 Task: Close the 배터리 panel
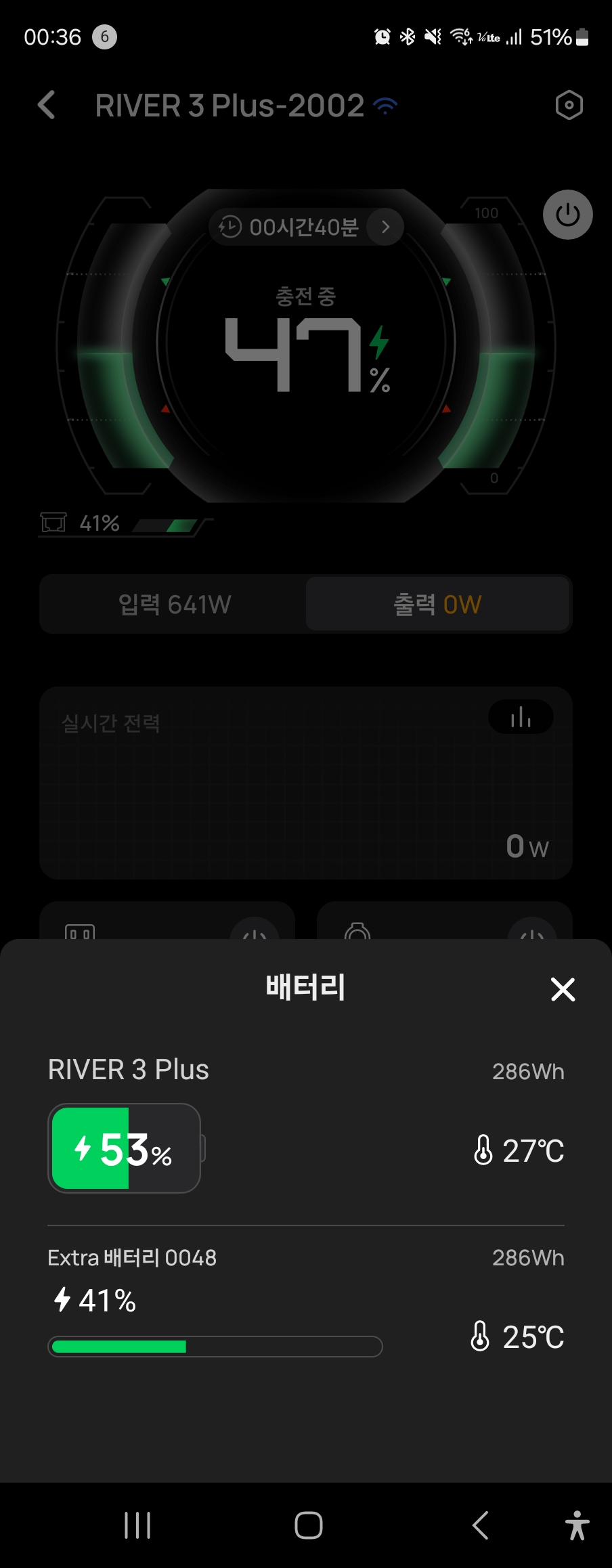click(x=563, y=989)
